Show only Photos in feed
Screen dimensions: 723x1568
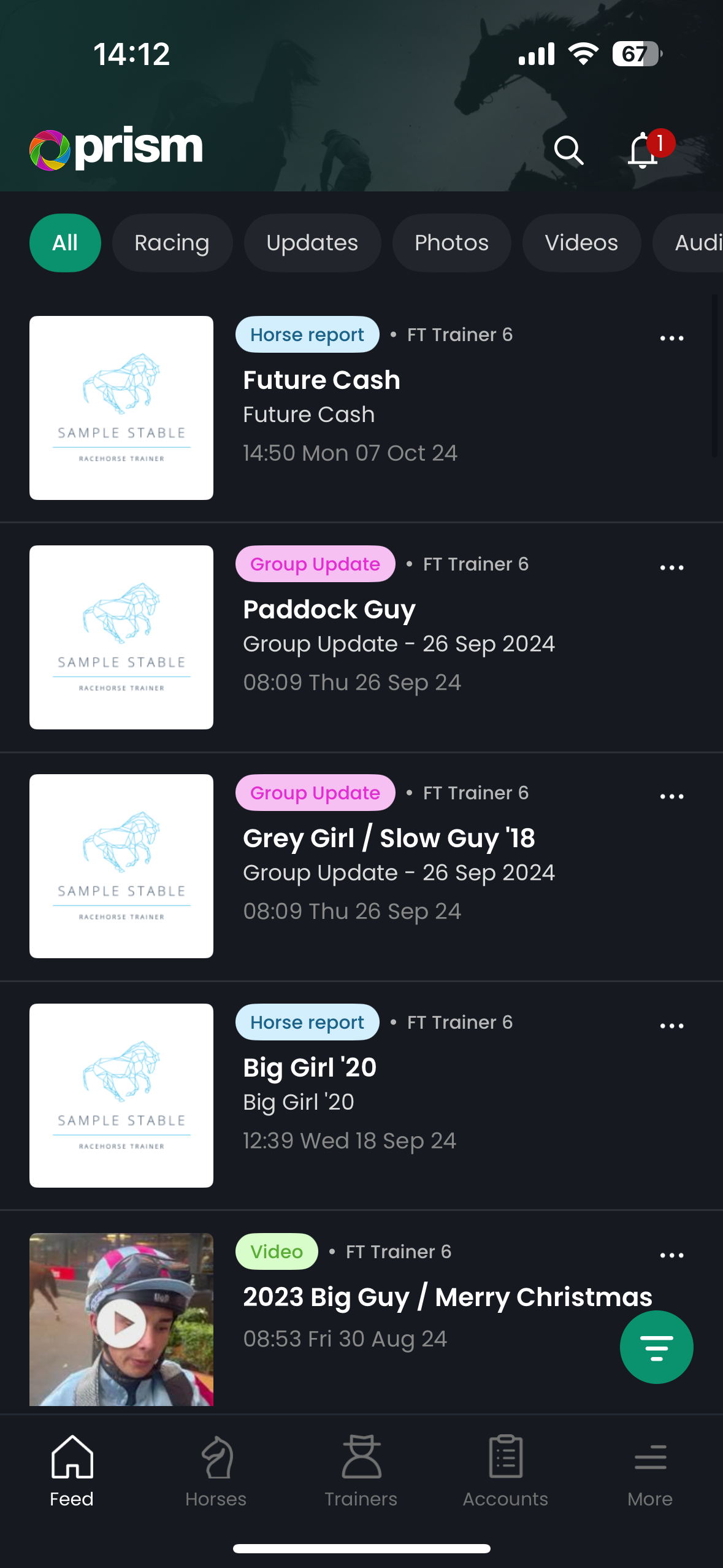point(451,243)
